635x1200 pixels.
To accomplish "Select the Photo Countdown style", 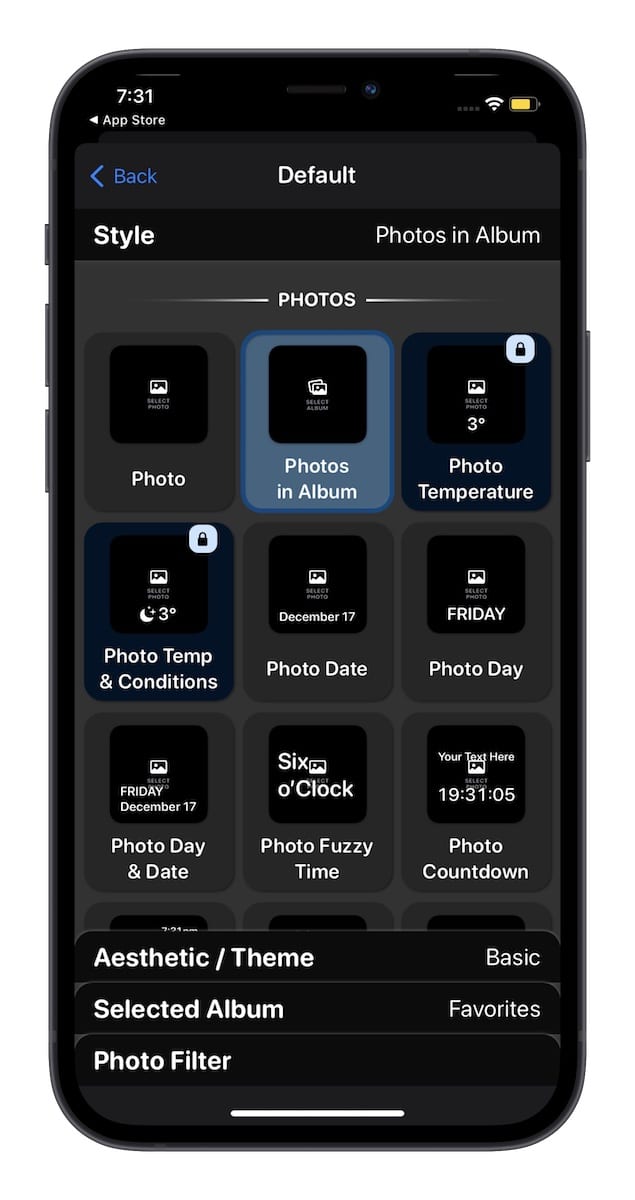I will (x=476, y=801).
